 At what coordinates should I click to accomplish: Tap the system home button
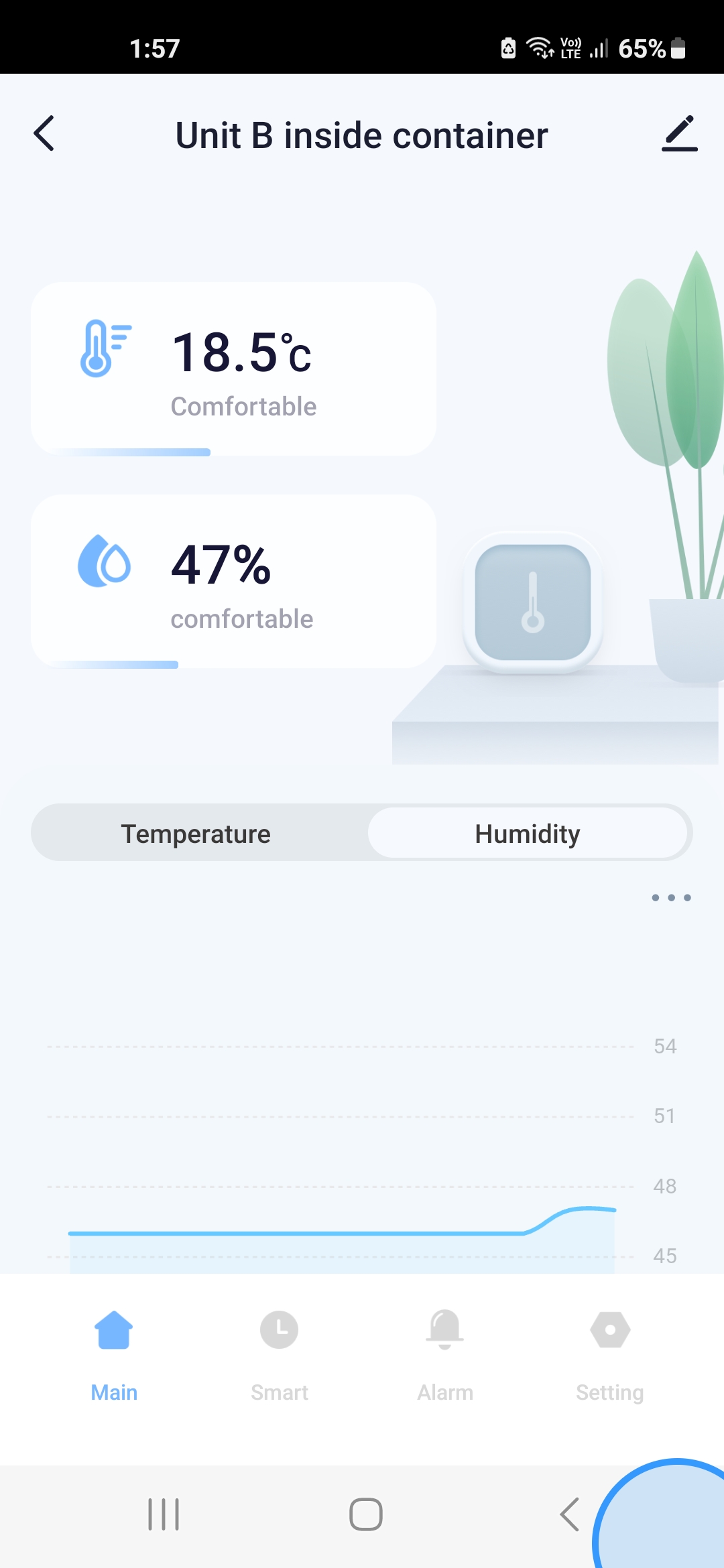click(x=365, y=1514)
